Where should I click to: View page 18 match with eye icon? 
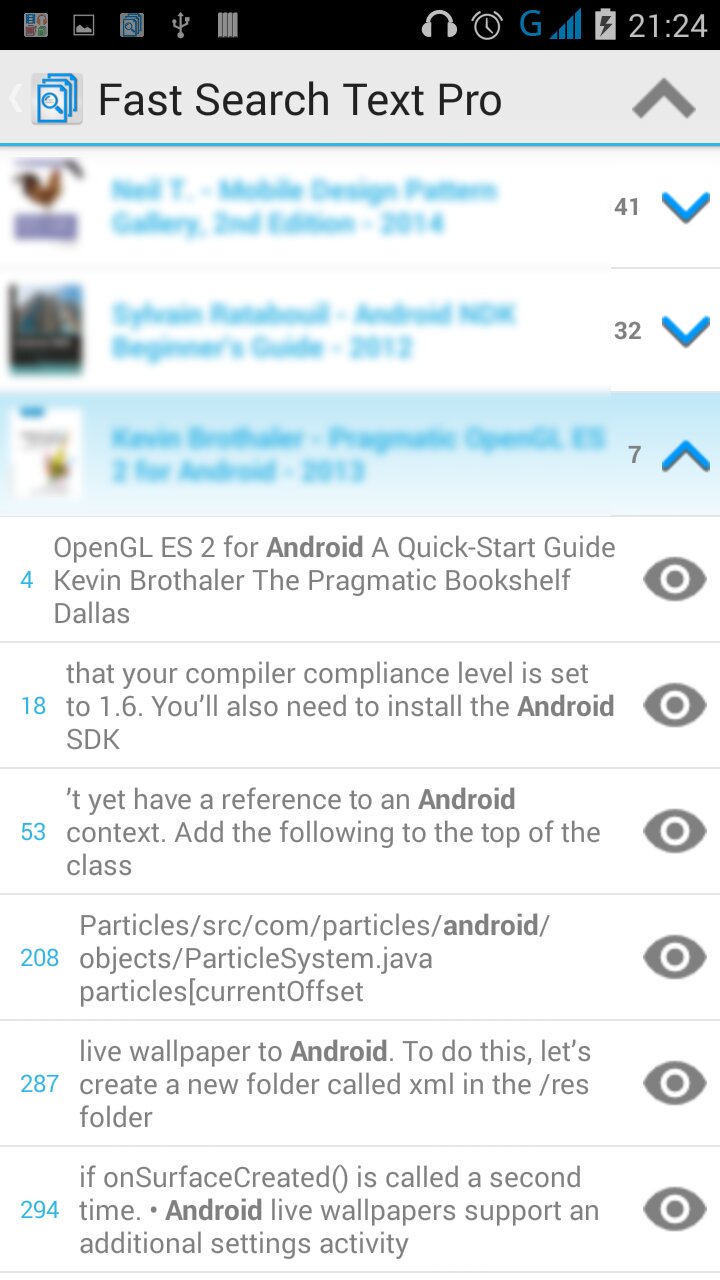[674, 706]
